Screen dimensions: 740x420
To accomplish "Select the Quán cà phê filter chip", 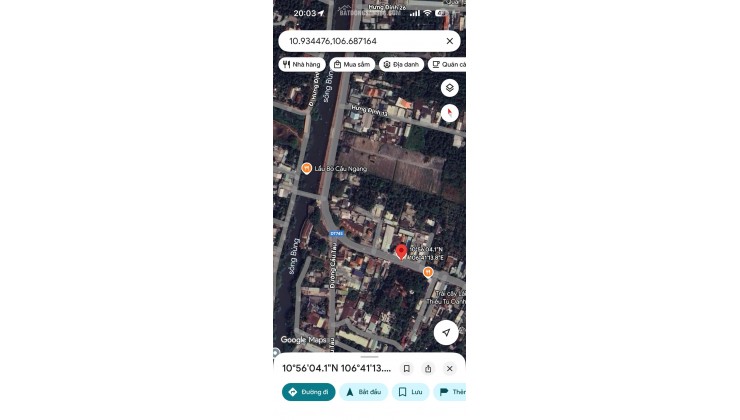I will (448, 64).
